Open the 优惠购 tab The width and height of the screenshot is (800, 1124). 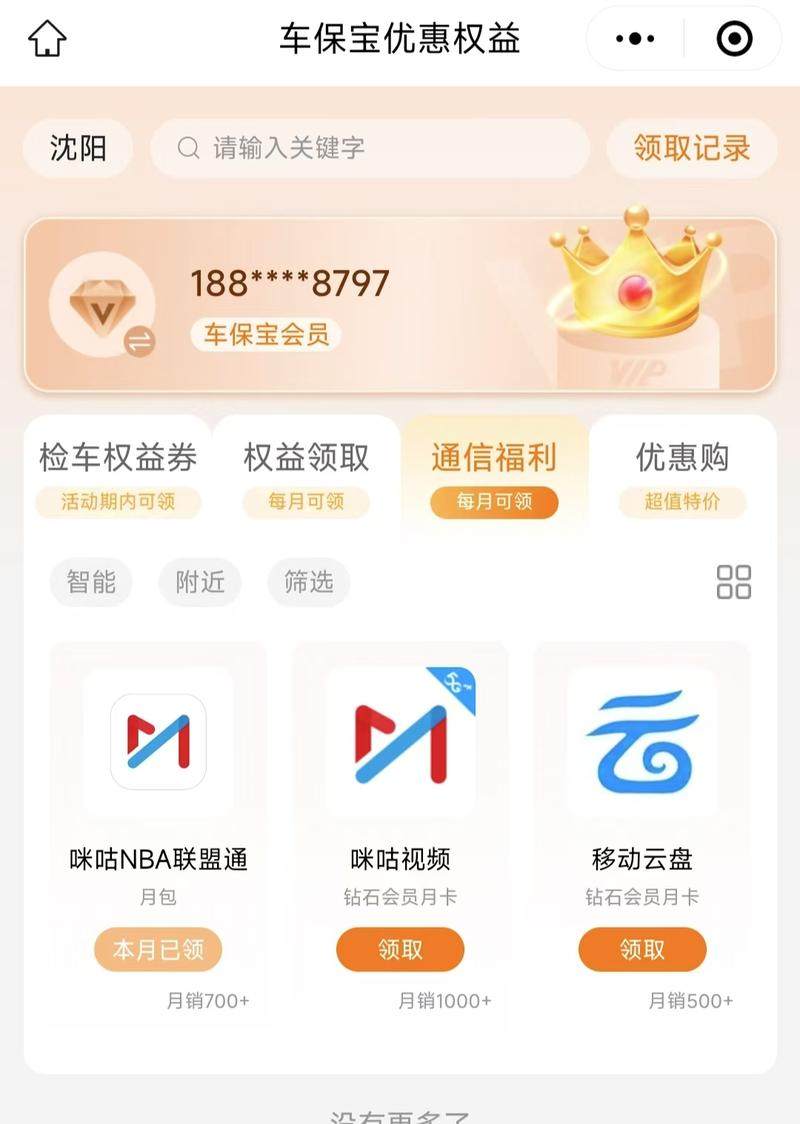[x=682, y=470]
